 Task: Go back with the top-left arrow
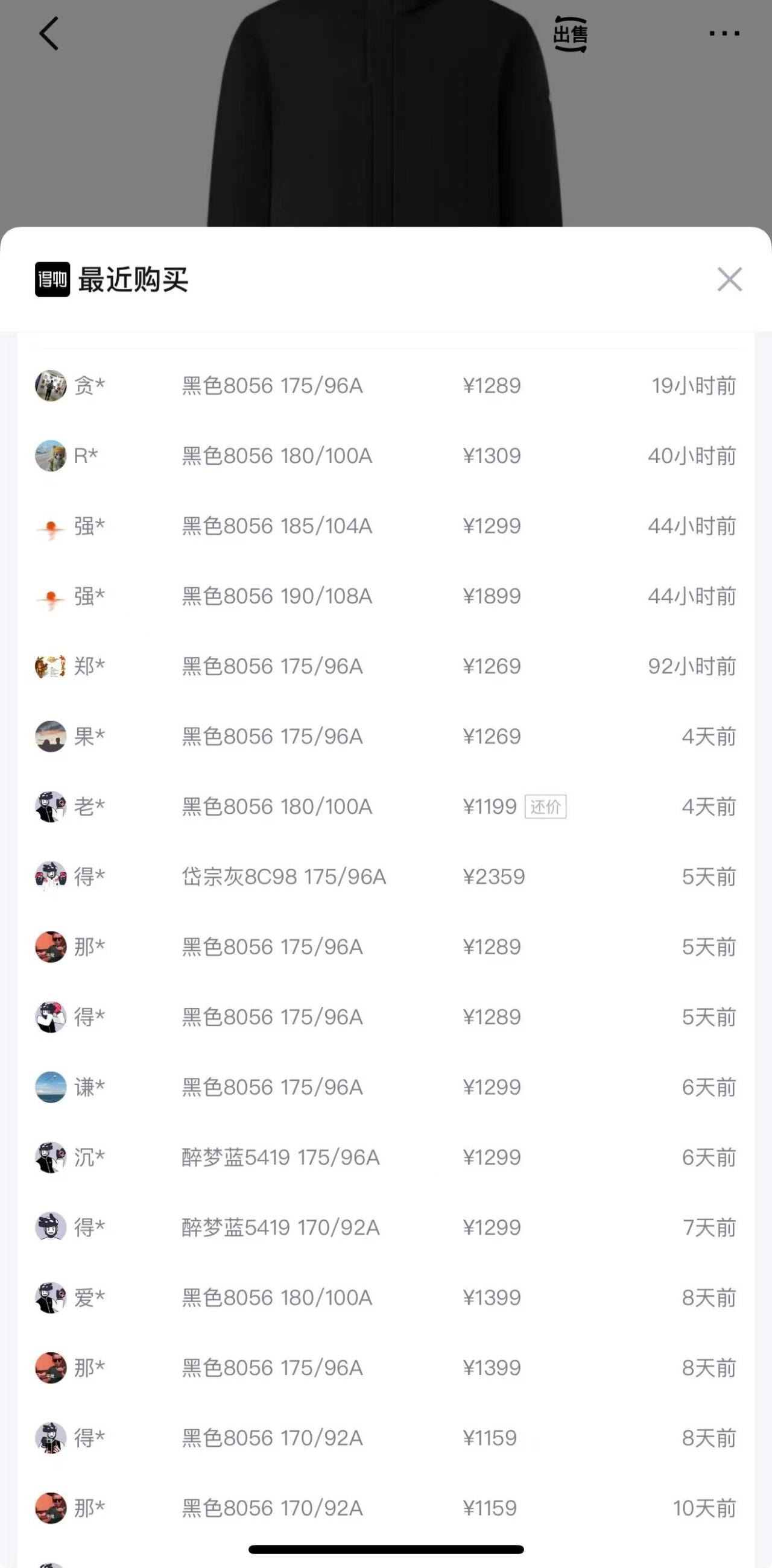click(49, 34)
